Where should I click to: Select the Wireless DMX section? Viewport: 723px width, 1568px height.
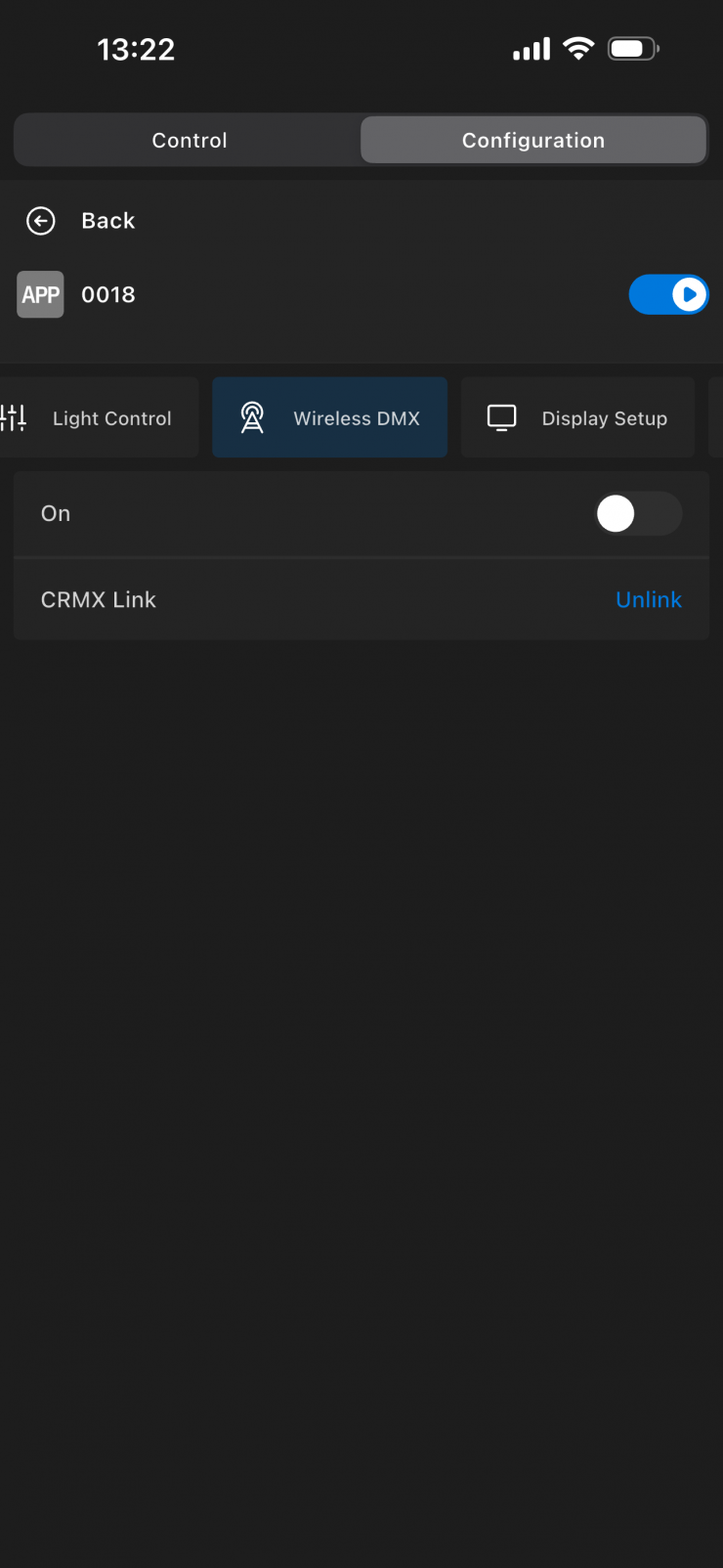330,417
